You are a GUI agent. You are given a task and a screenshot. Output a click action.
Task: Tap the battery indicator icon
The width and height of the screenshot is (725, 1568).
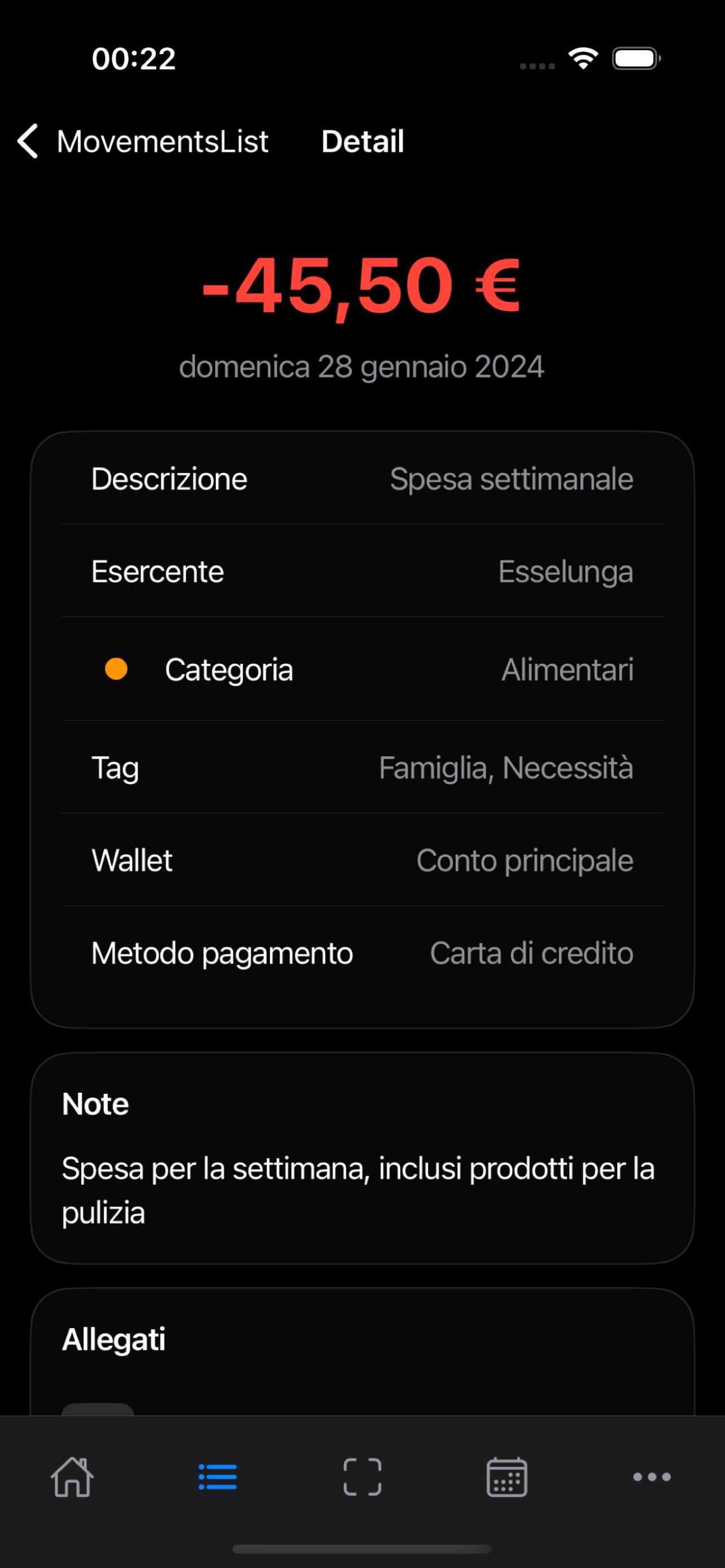[x=636, y=56]
